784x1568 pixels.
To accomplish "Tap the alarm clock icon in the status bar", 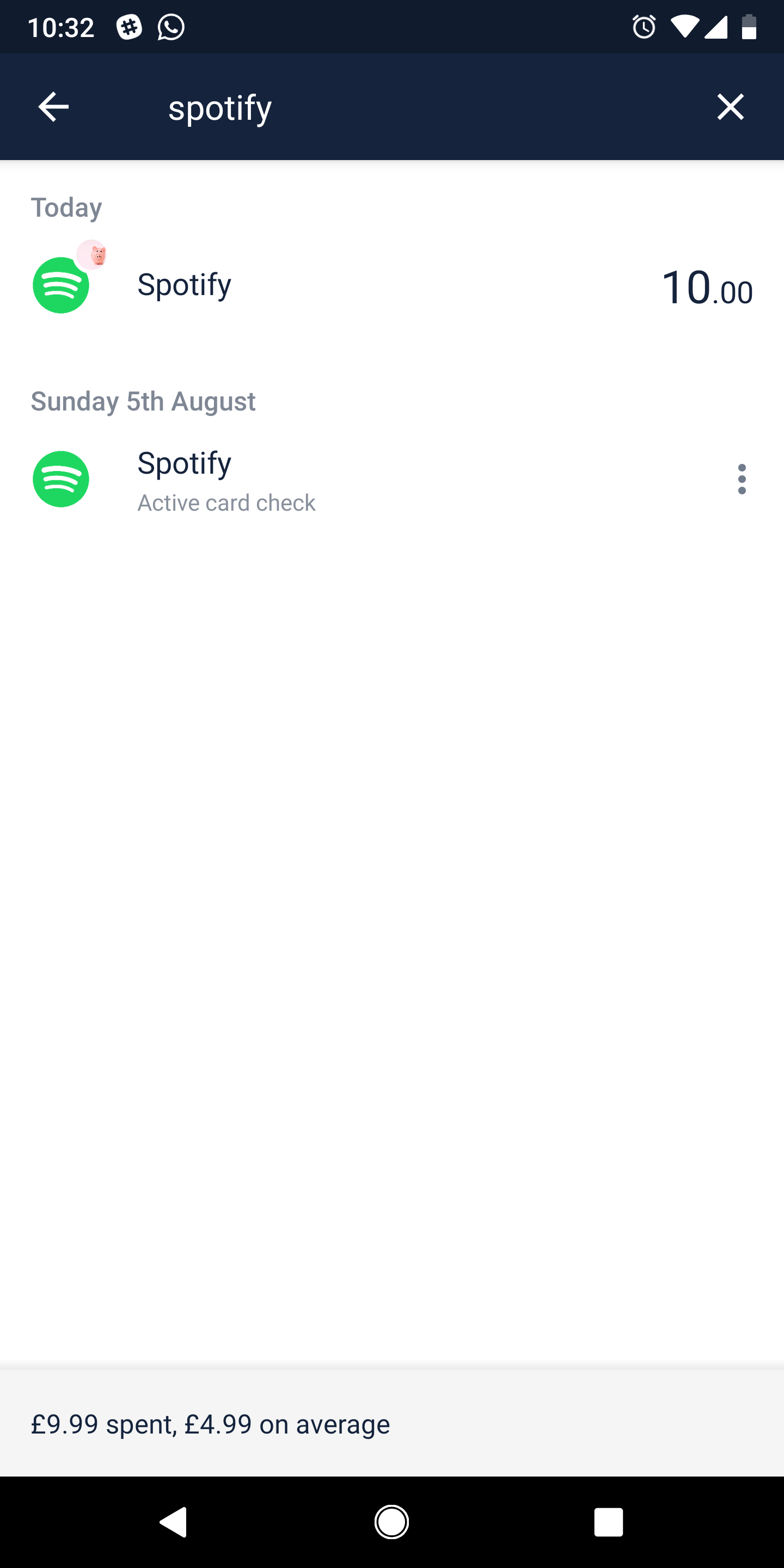I will click(x=644, y=26).
